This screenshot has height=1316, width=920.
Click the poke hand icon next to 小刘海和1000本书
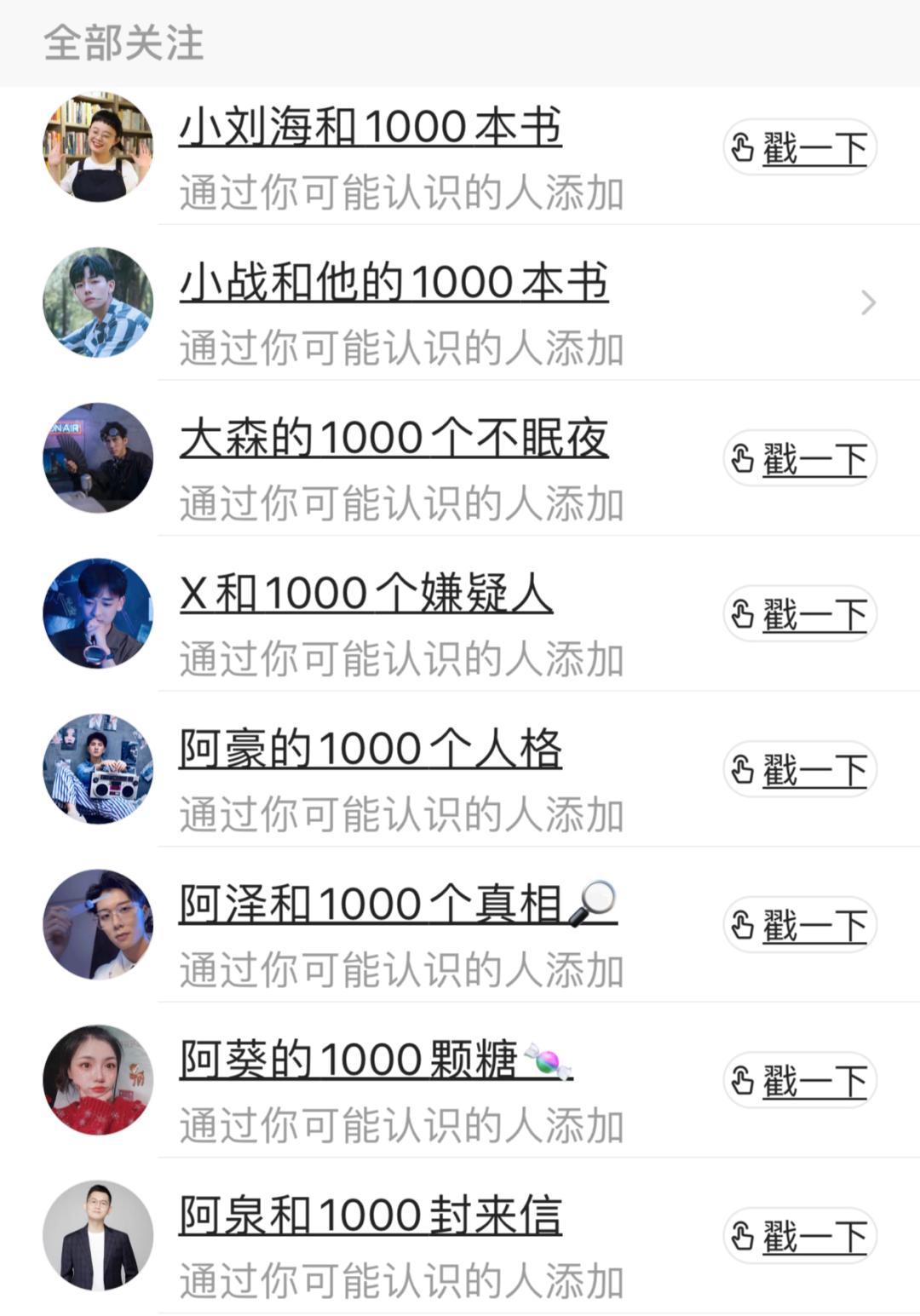744,146
